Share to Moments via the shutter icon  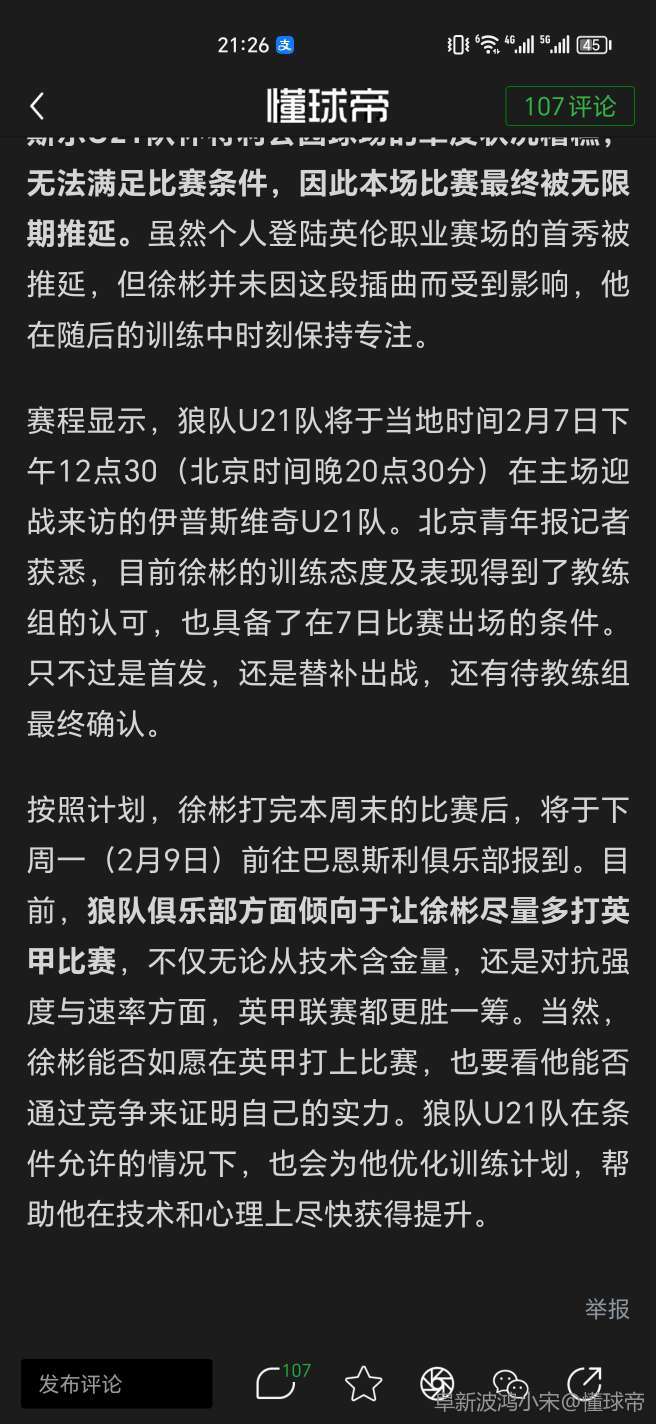437,1384
